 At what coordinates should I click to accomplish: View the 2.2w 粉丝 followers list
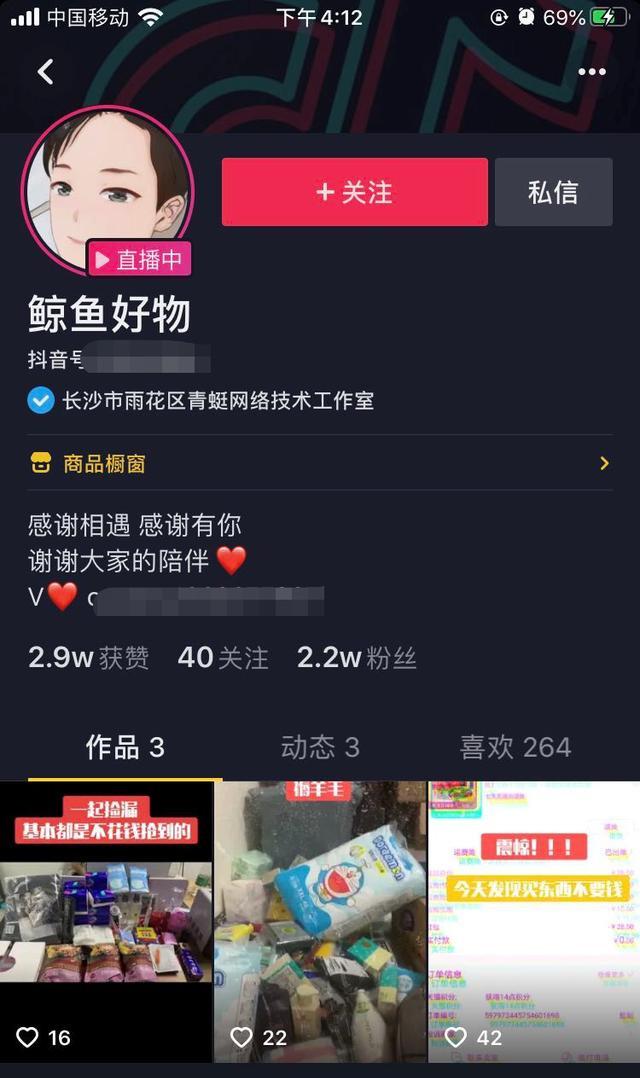tap(356, 657)
